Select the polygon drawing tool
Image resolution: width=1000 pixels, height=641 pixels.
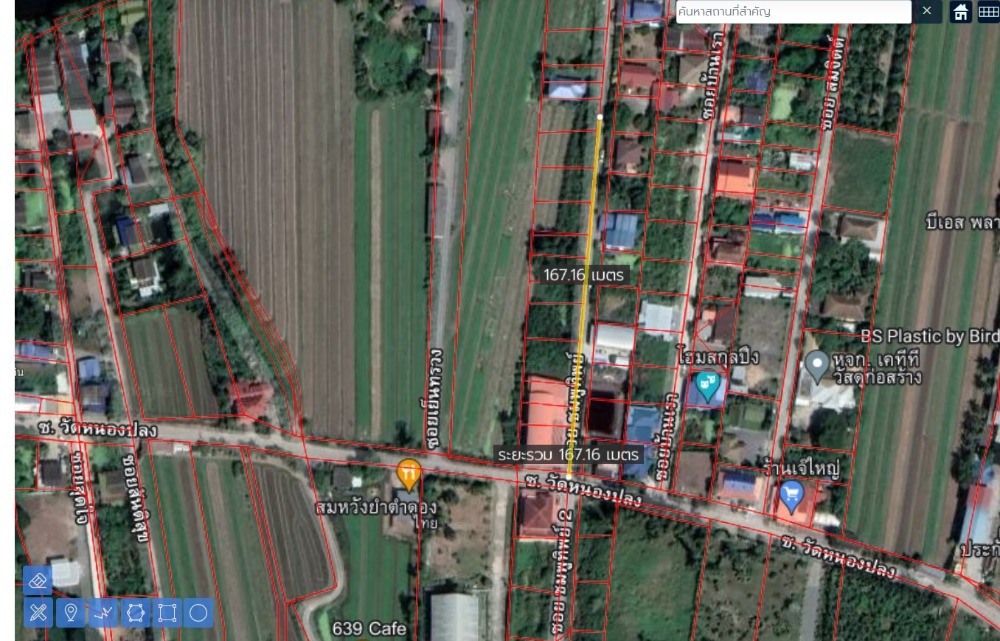[134, 612]
